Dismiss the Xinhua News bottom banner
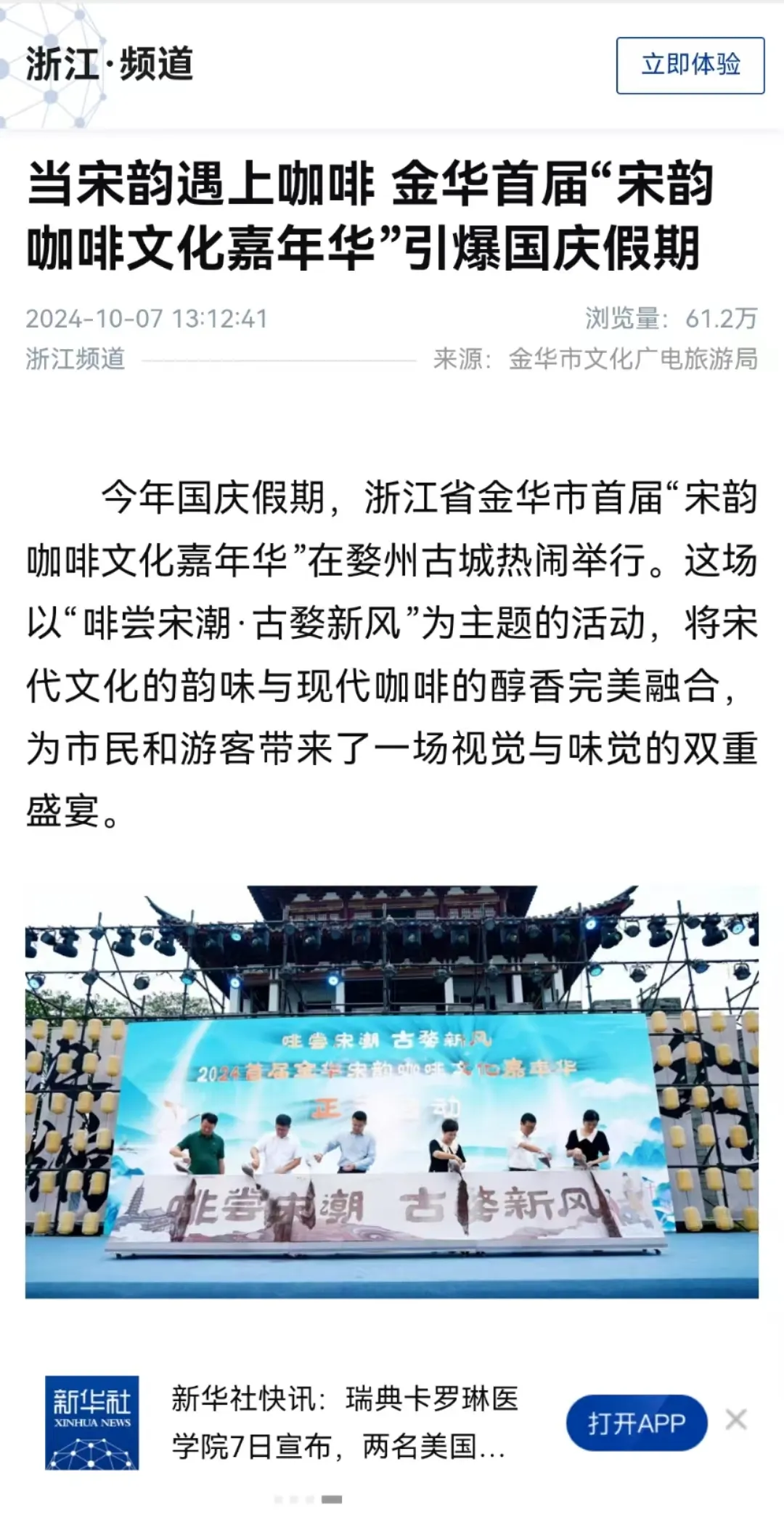The height and width of the screenshot is (1531, 784). [736, 1419]
